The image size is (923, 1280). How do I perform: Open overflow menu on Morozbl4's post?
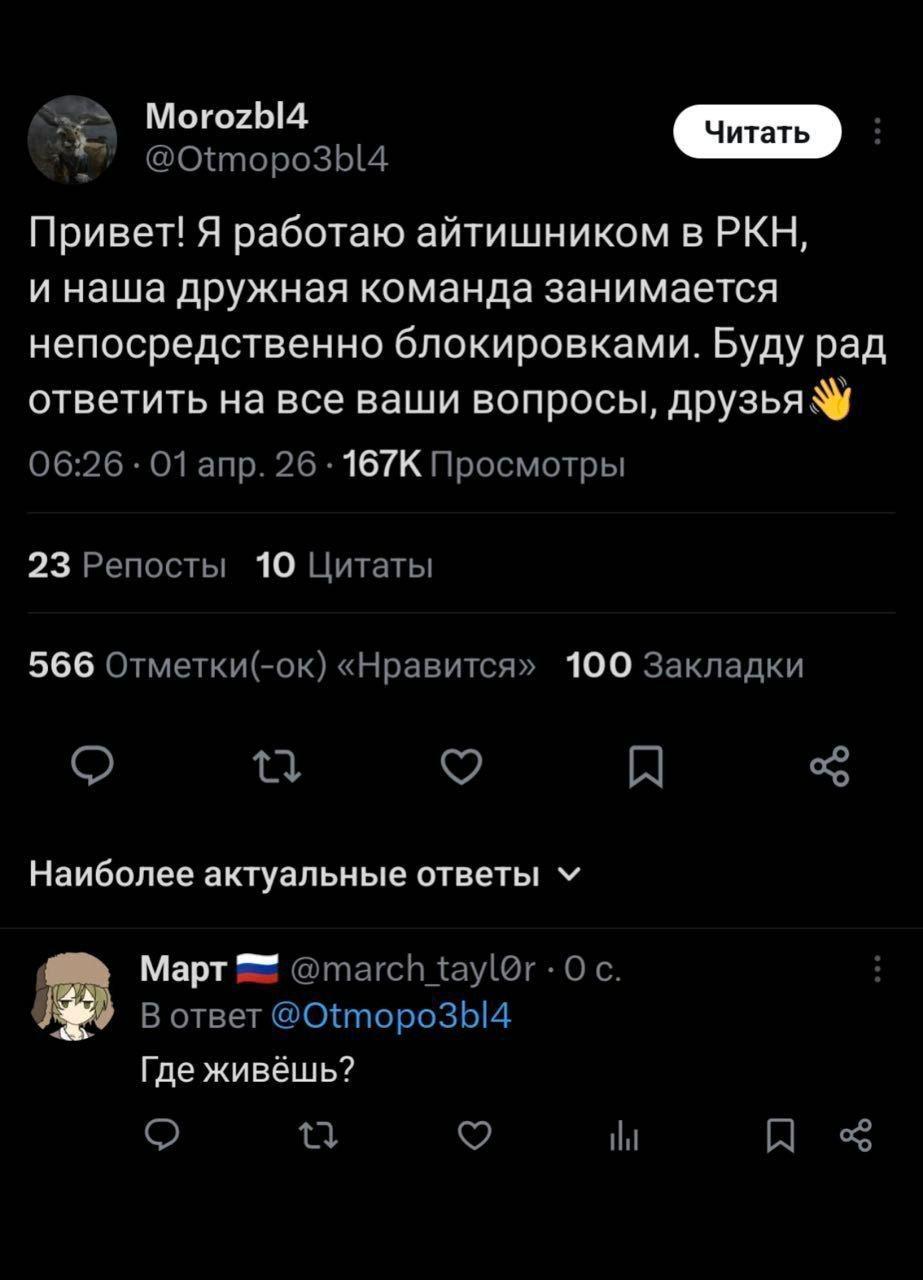pyautogui.click(x=877, y=131)
